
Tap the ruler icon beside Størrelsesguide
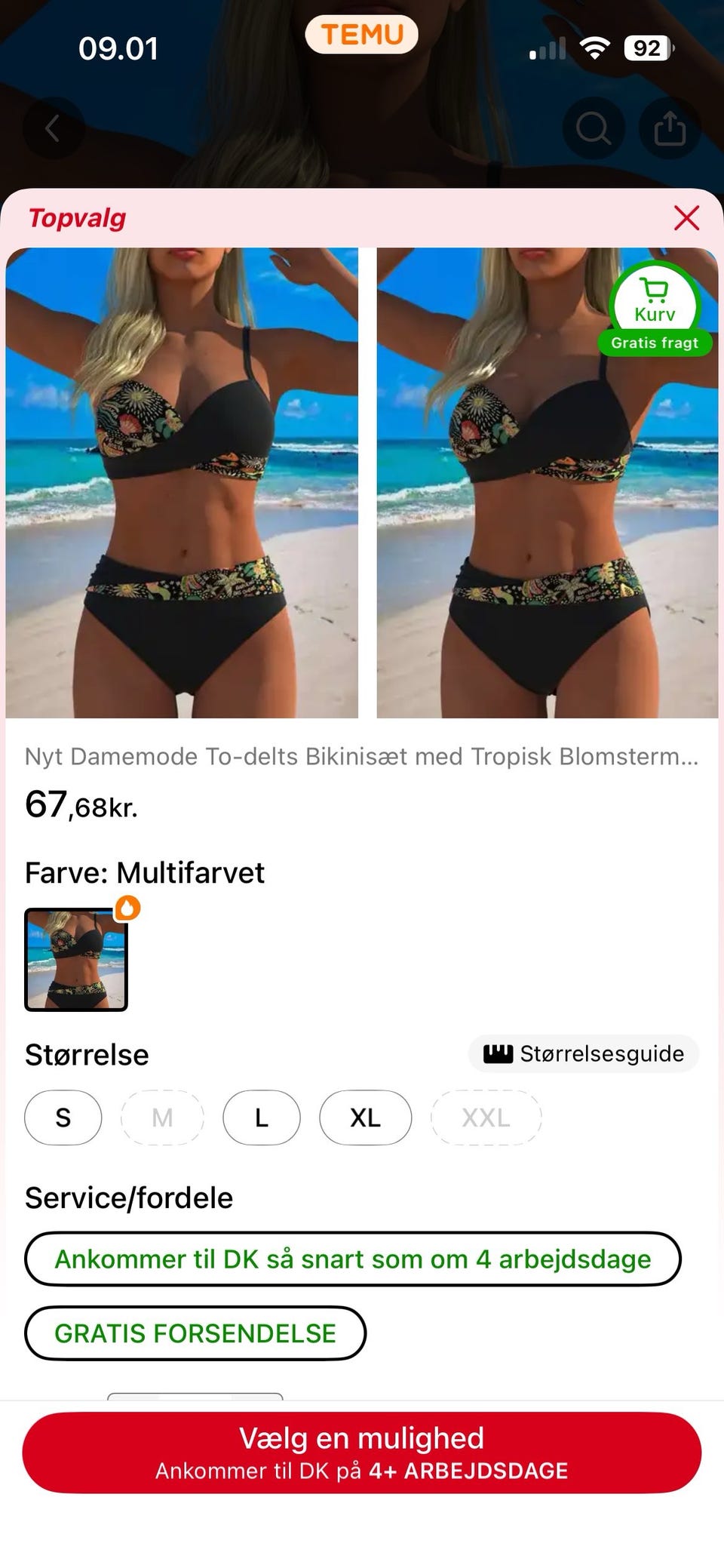pyautogui.click(x=497, y=1053)
